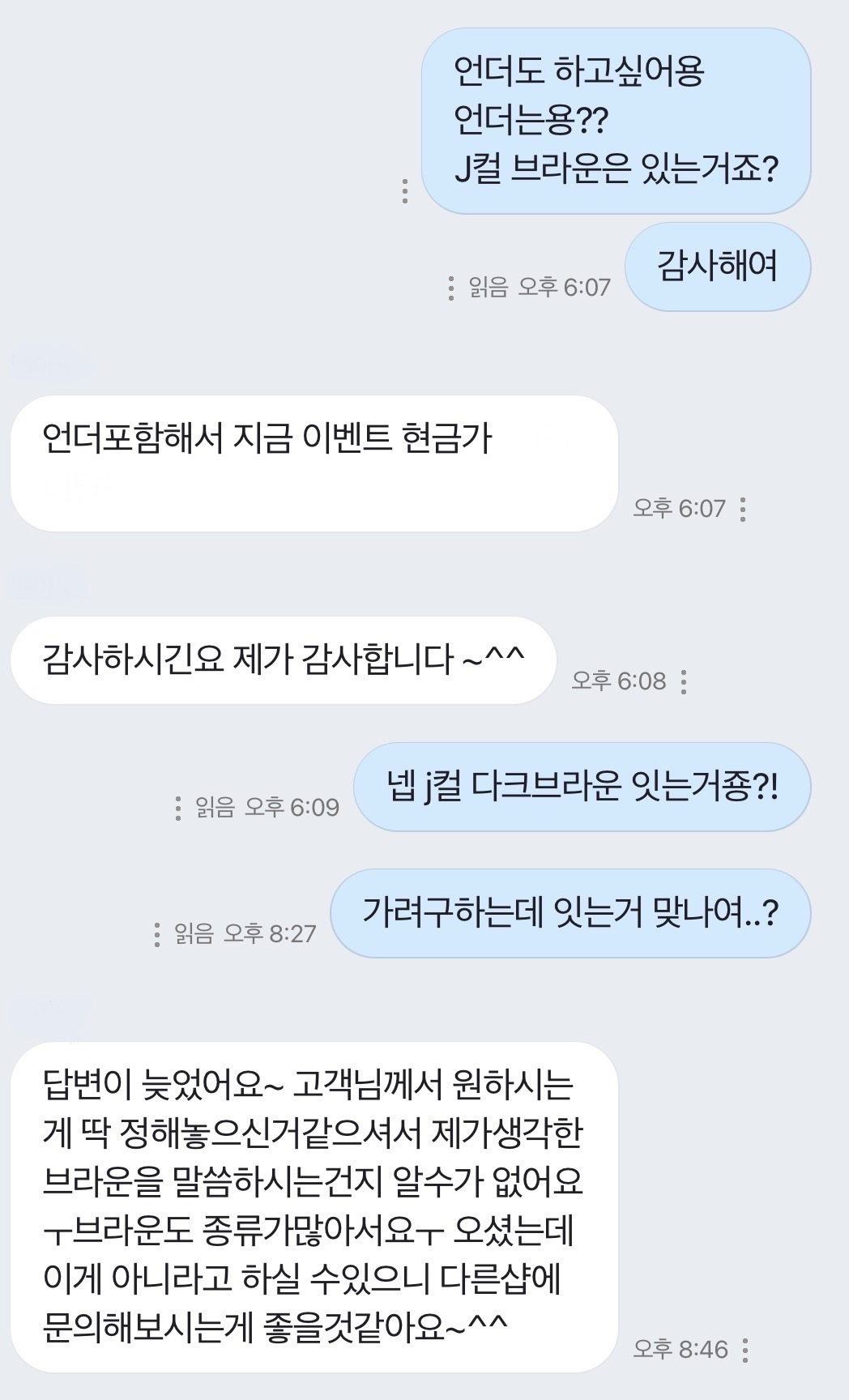Screen dimensions: 849x1400
Task: Open options for the "언더도 하고싶어용" message
Action: [x=404, y=191]
